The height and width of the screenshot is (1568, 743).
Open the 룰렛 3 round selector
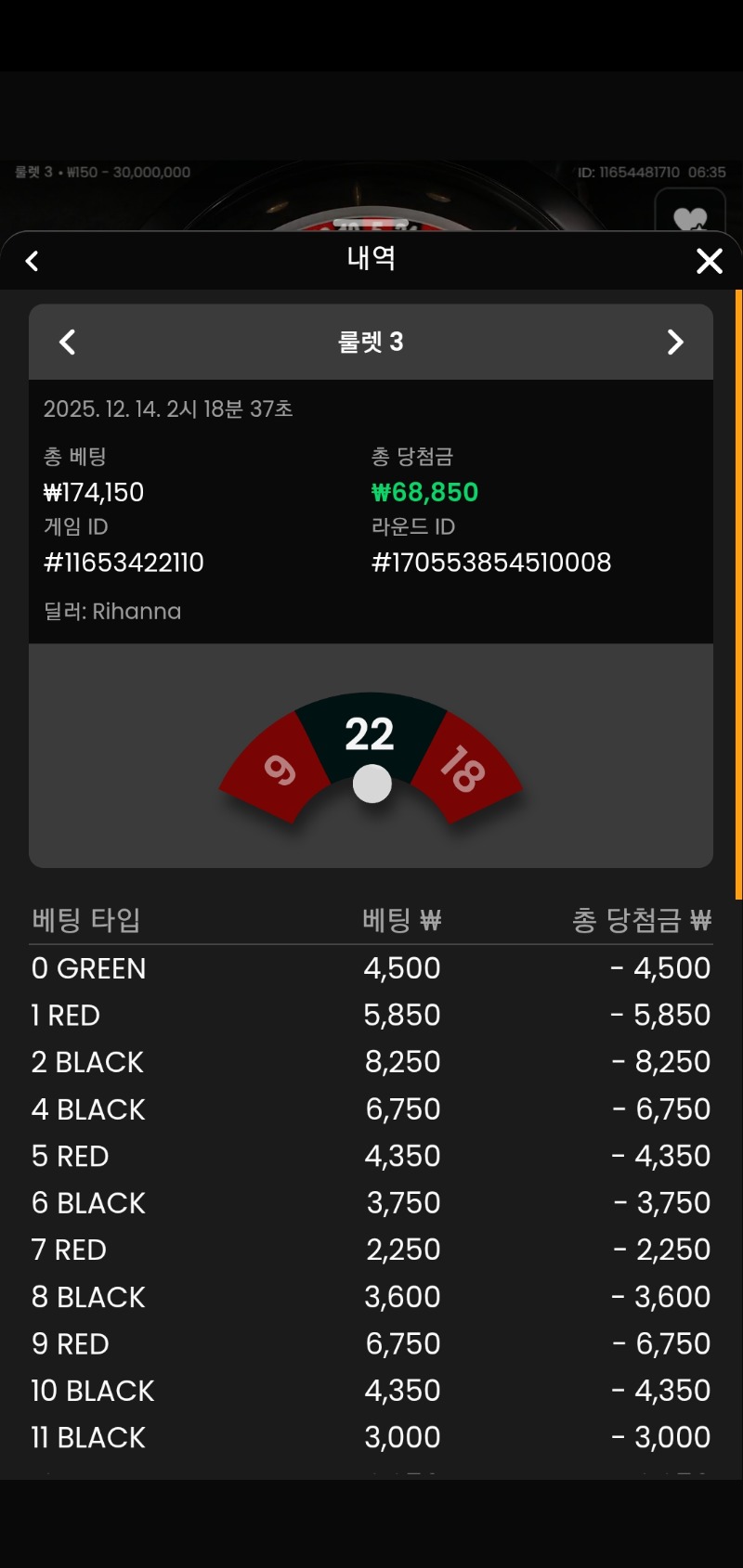point(371,342)
